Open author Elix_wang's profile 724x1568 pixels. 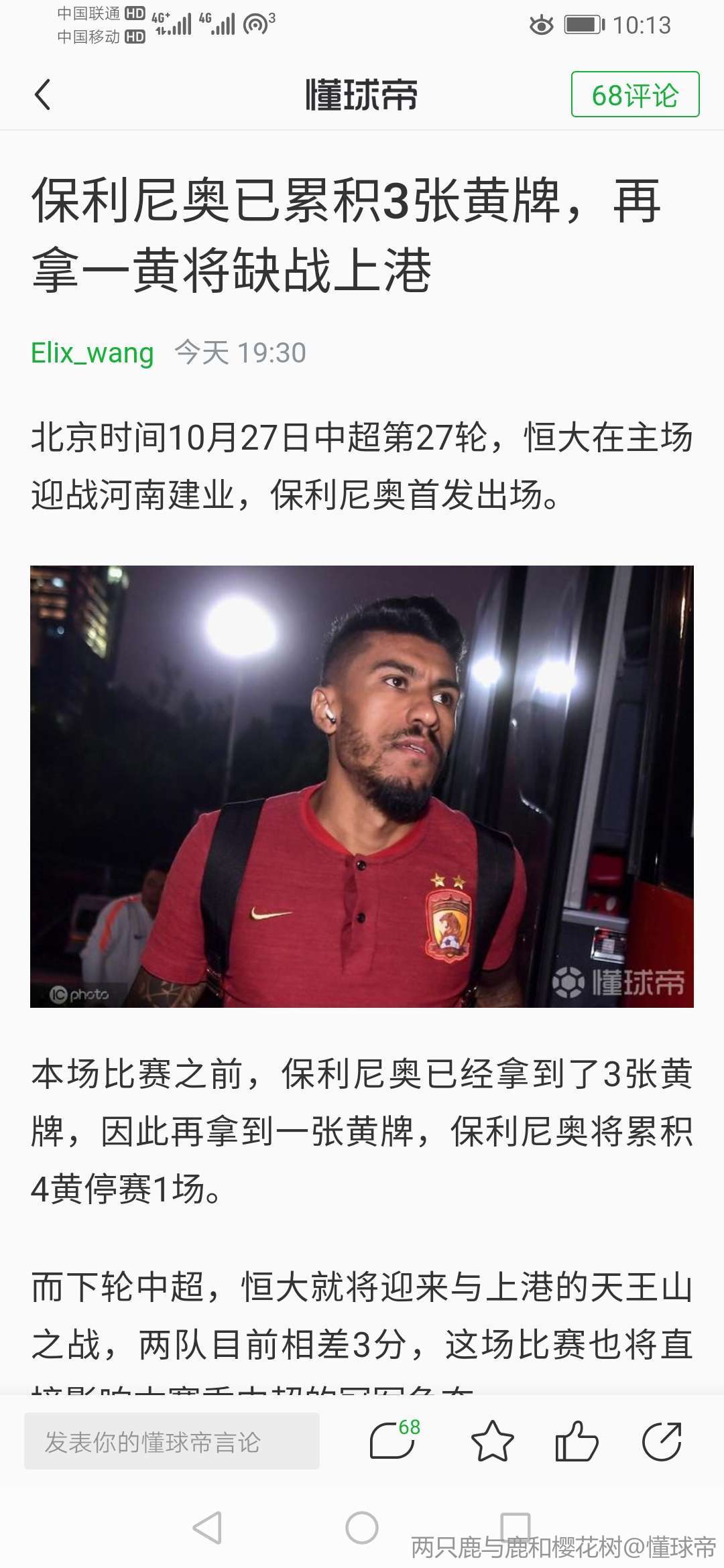click(x=93, y=352)
